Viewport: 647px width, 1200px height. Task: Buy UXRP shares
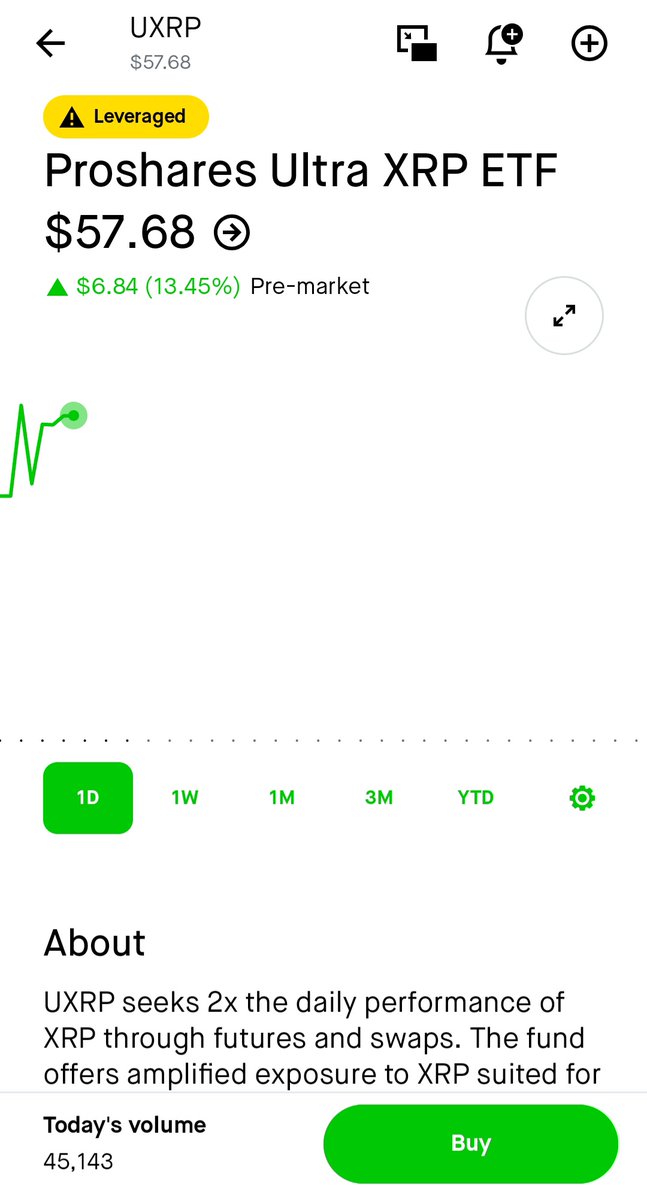tap(470, 1143)
